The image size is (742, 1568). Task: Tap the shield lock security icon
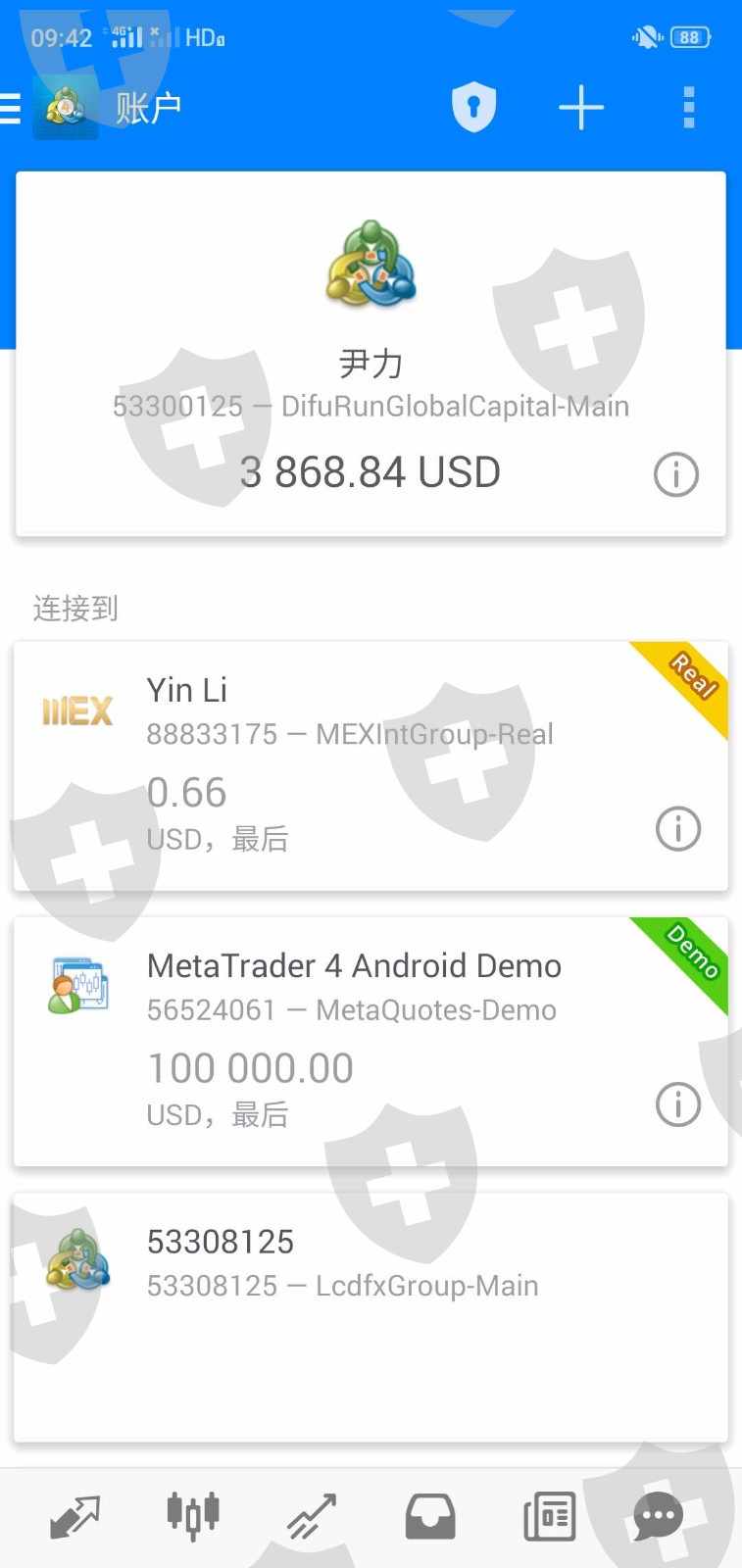point(473,107)
